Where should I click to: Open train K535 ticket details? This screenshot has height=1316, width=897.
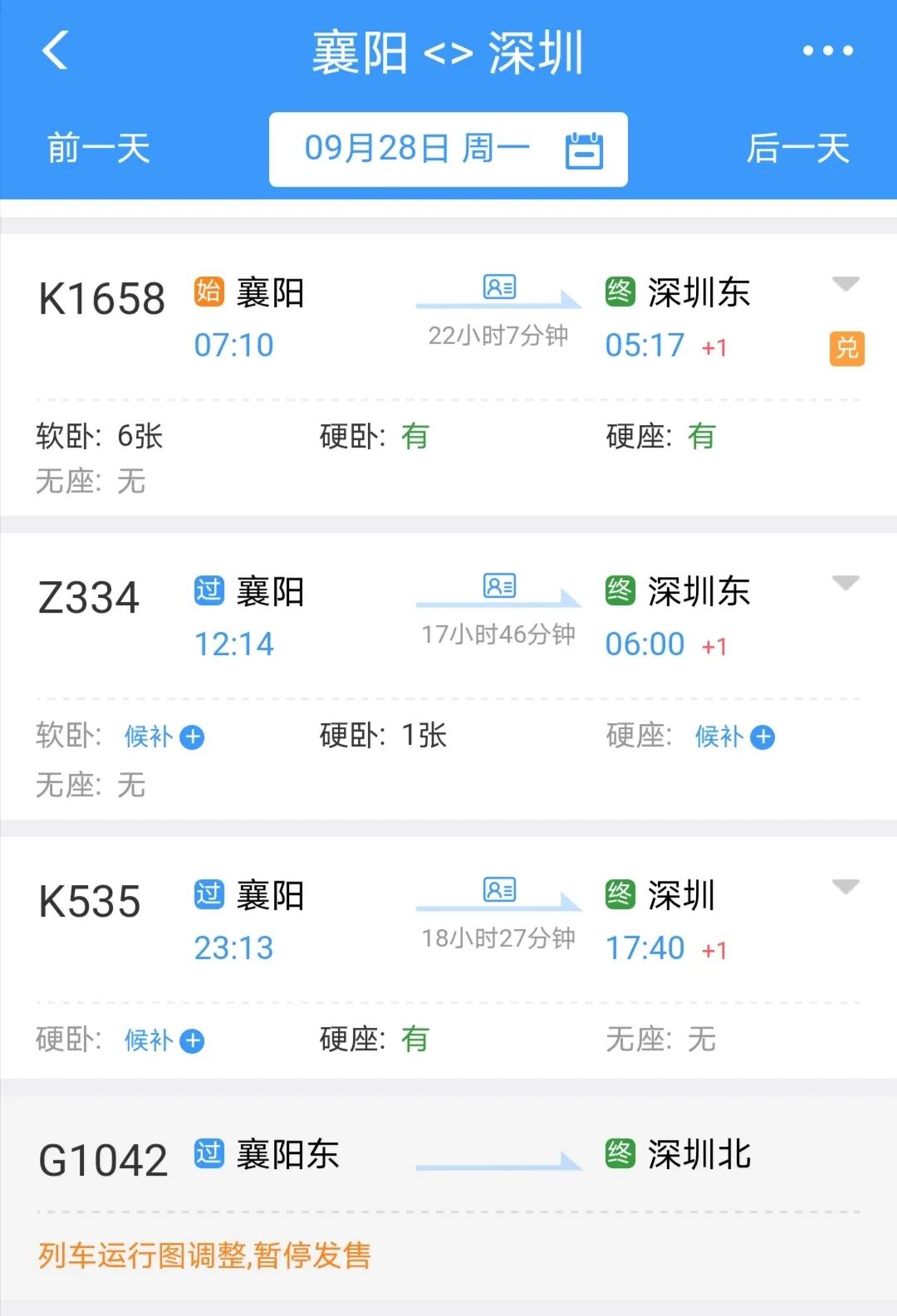pos(90,902)
